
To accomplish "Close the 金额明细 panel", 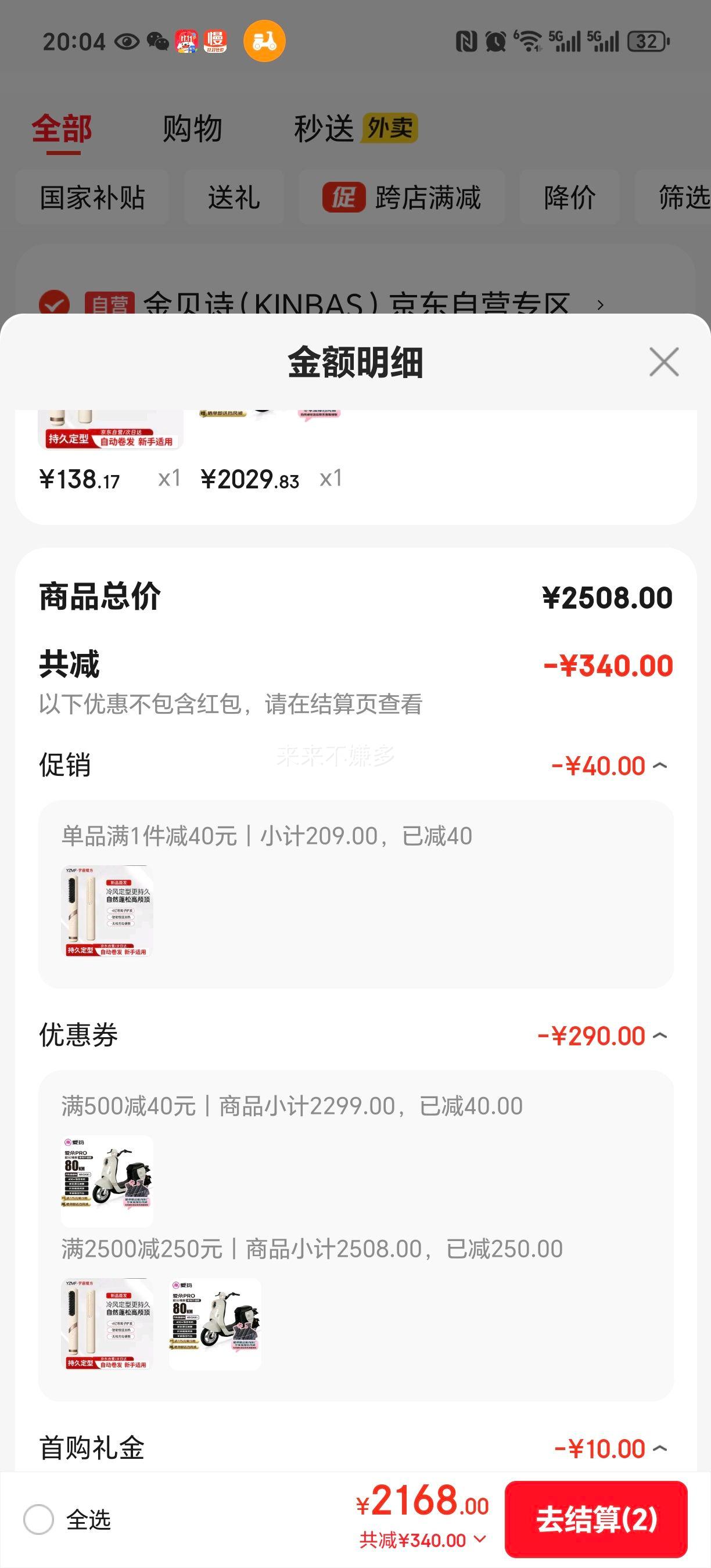I will point(663,362).
